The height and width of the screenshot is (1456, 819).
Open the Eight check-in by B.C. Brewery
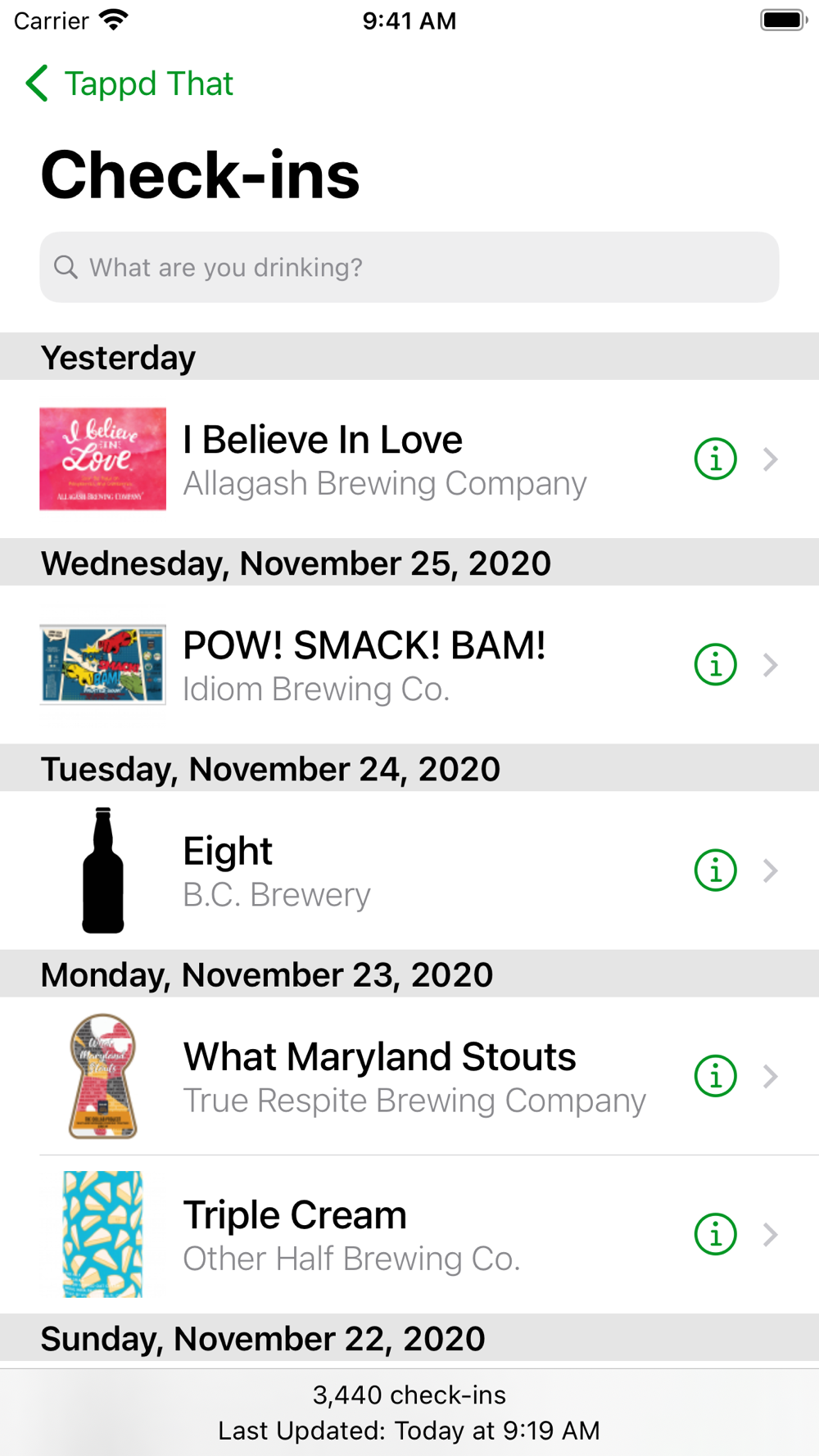click(x=409, y=870)
